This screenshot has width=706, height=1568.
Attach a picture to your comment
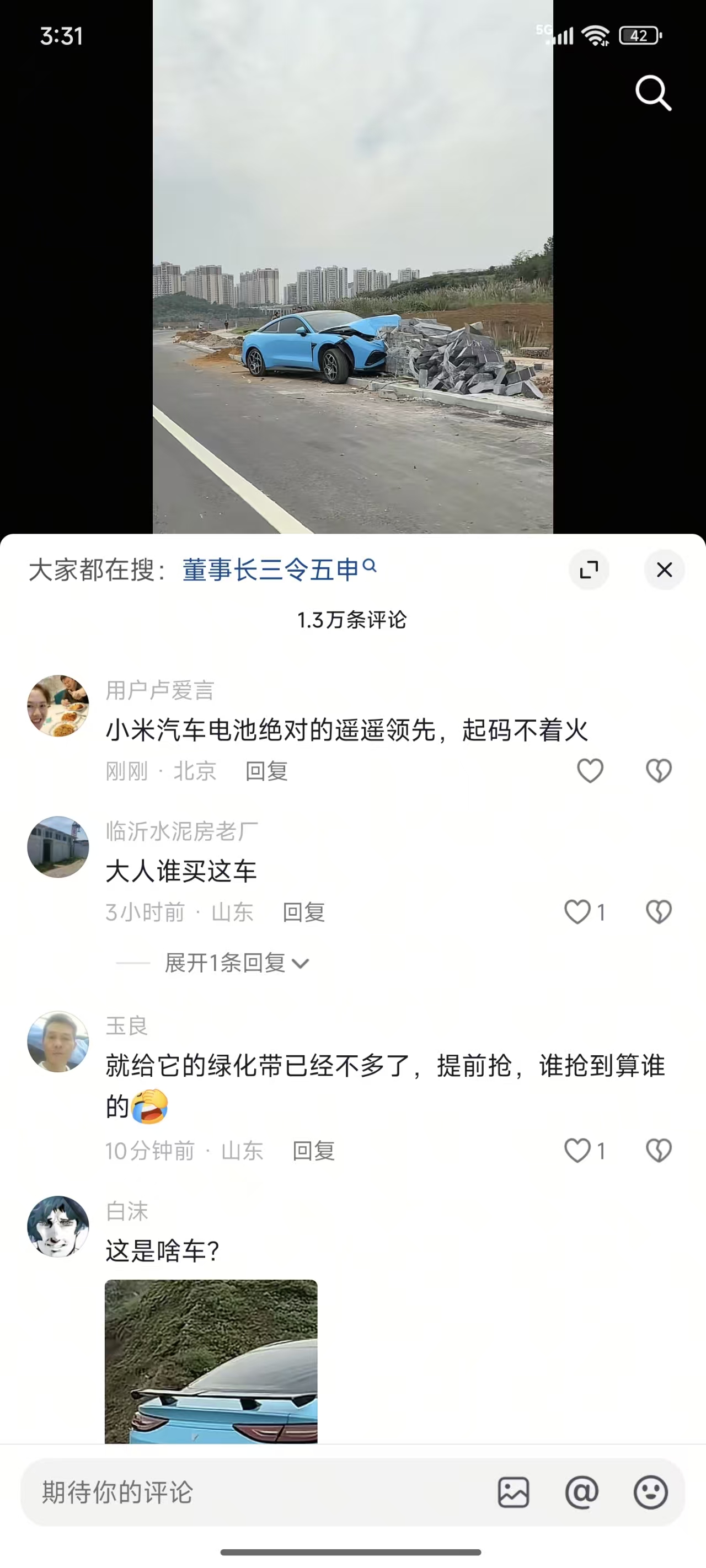tap(514, 1492)
